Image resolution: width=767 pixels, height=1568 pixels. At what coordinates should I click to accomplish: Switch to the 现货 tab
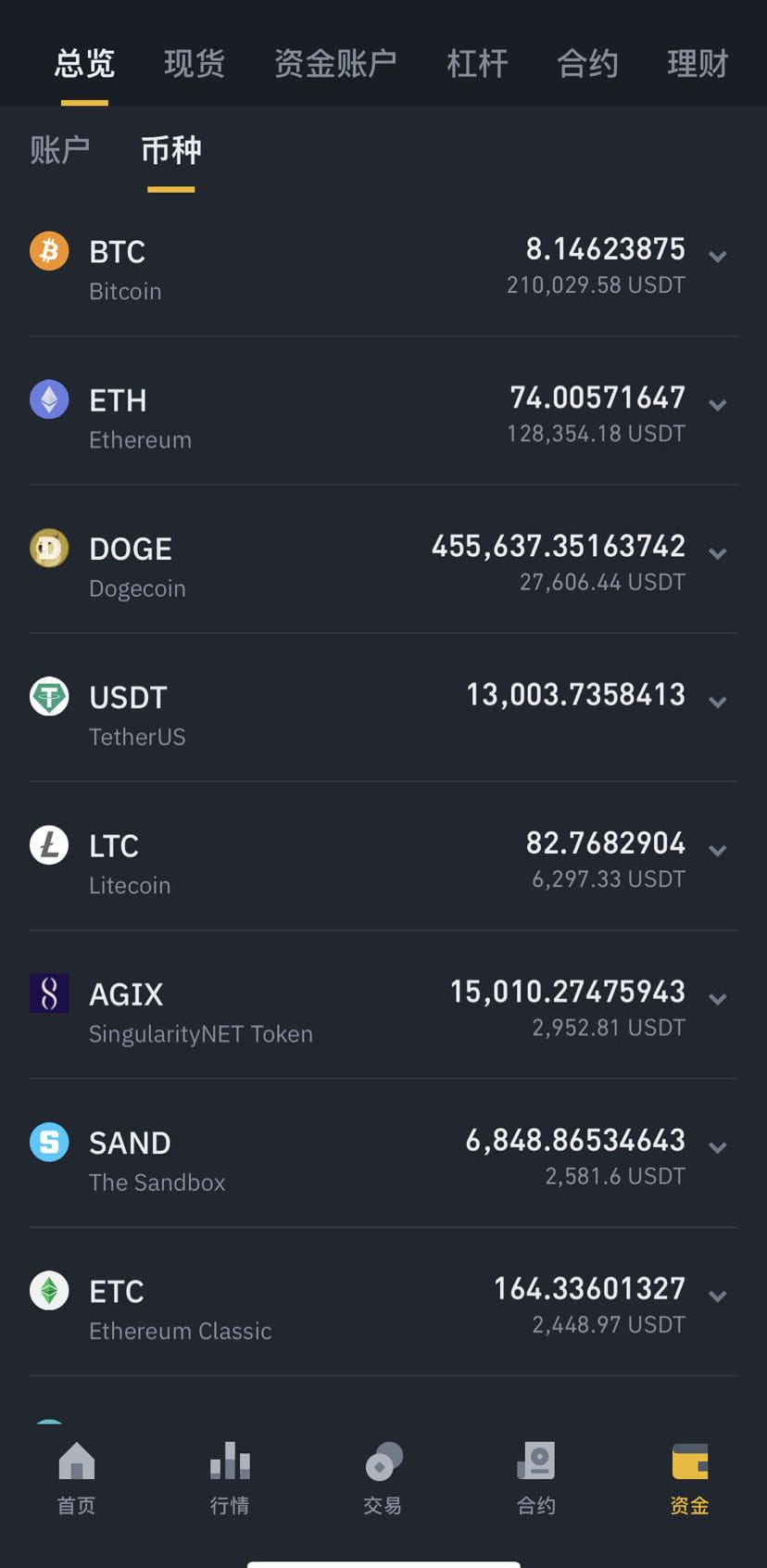[195, 63]
